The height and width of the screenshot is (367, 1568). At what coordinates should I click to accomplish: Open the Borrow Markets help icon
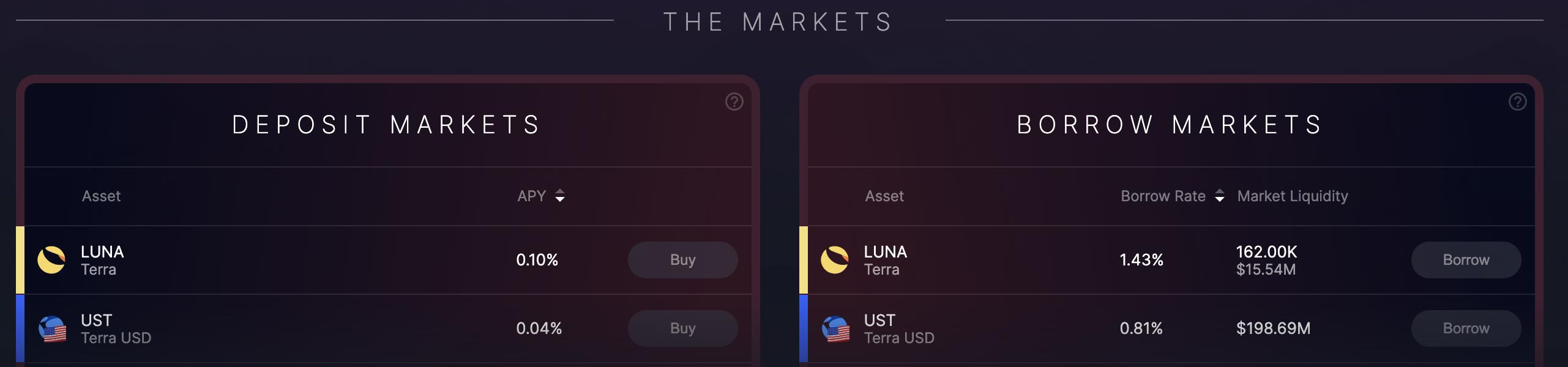[x=1517, y=102]
